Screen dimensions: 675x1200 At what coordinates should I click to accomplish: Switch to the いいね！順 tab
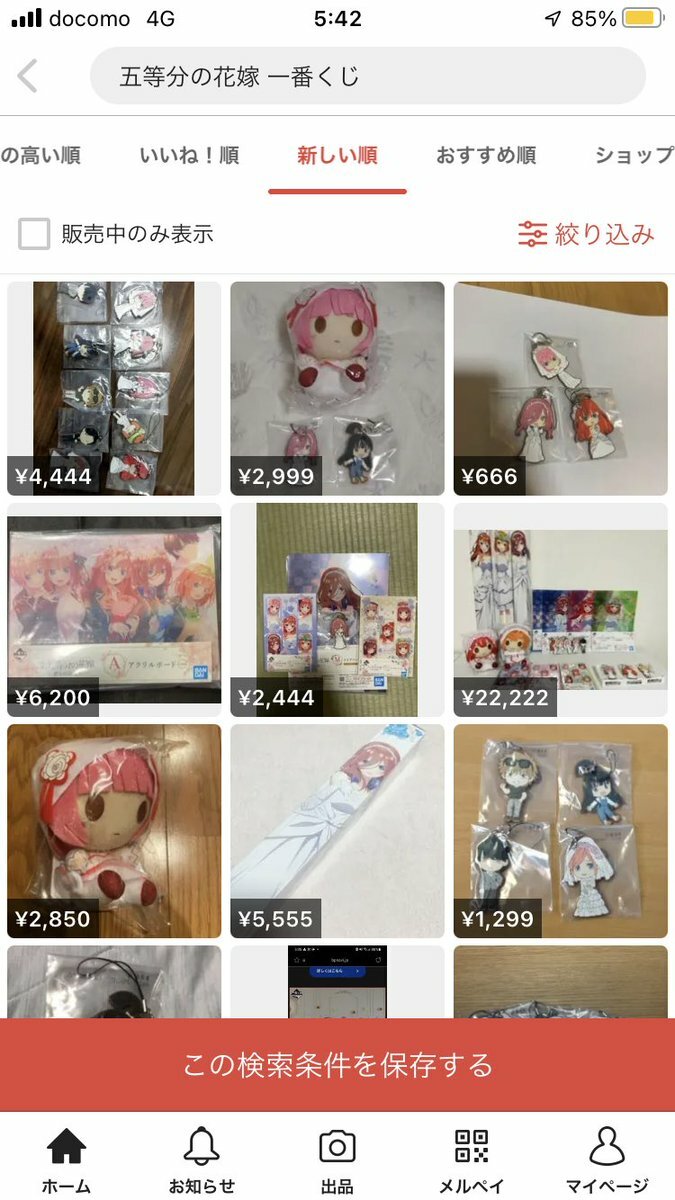pos(189,155)
